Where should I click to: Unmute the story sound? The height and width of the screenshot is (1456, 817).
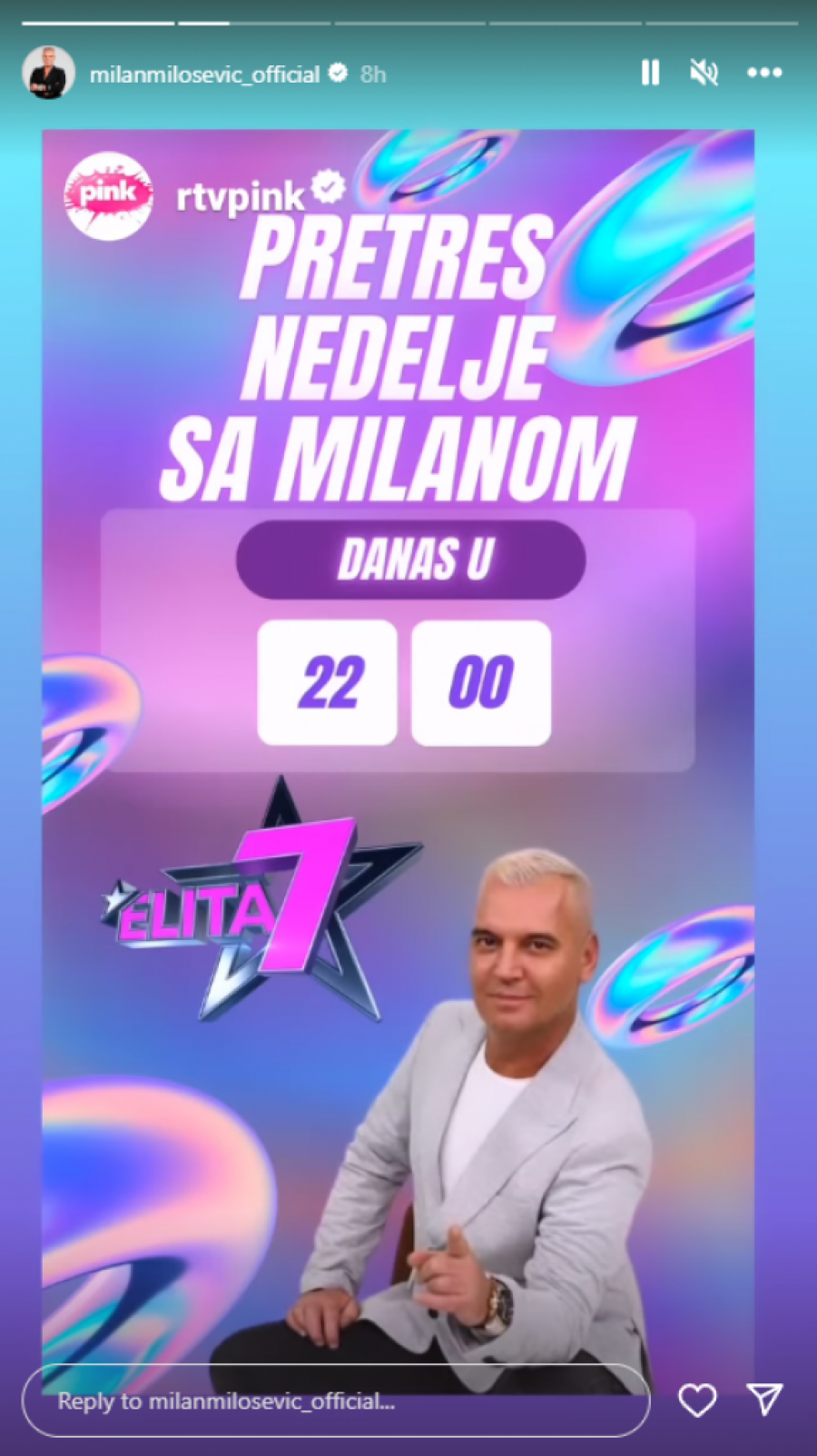tap(704, 73)
